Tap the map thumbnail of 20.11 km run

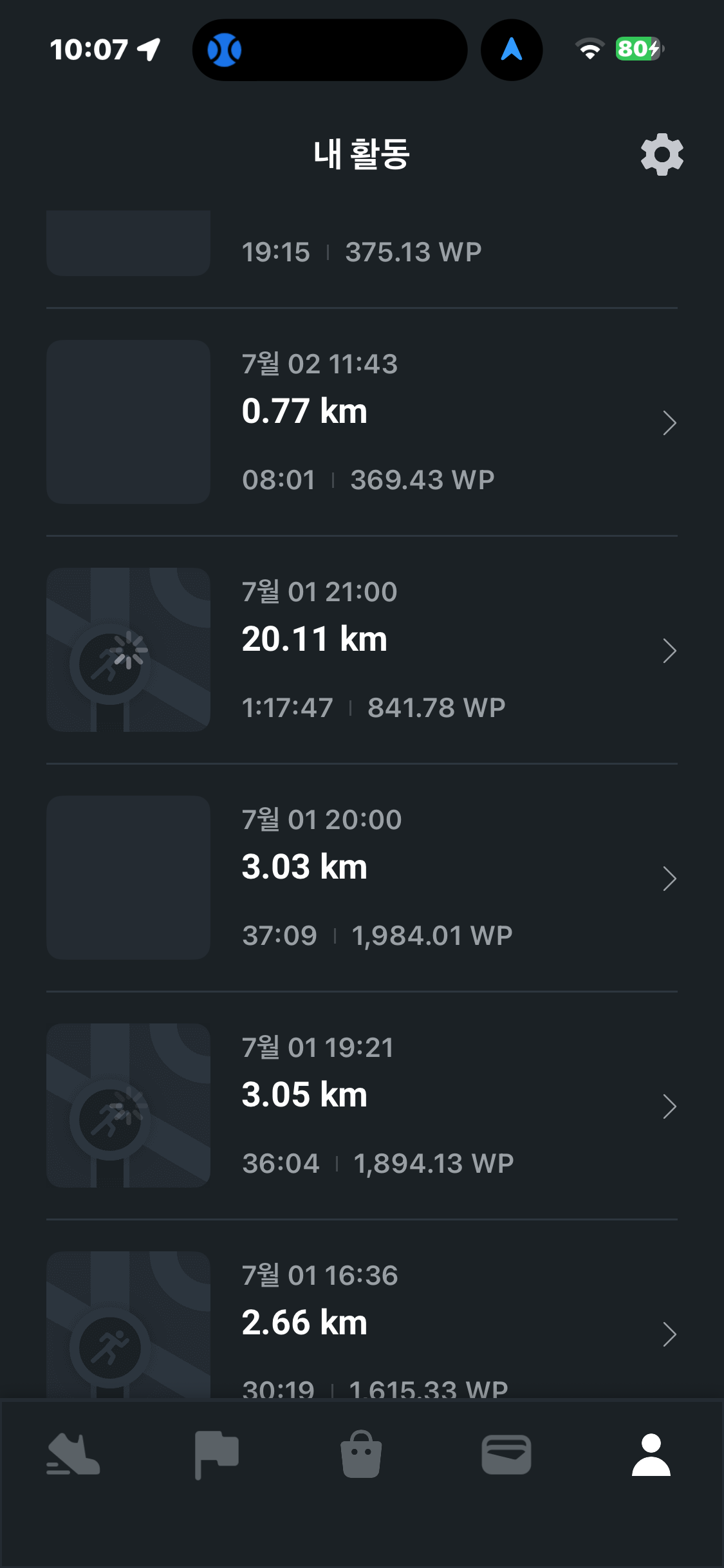pyautogui.click(x=128, y=650)
